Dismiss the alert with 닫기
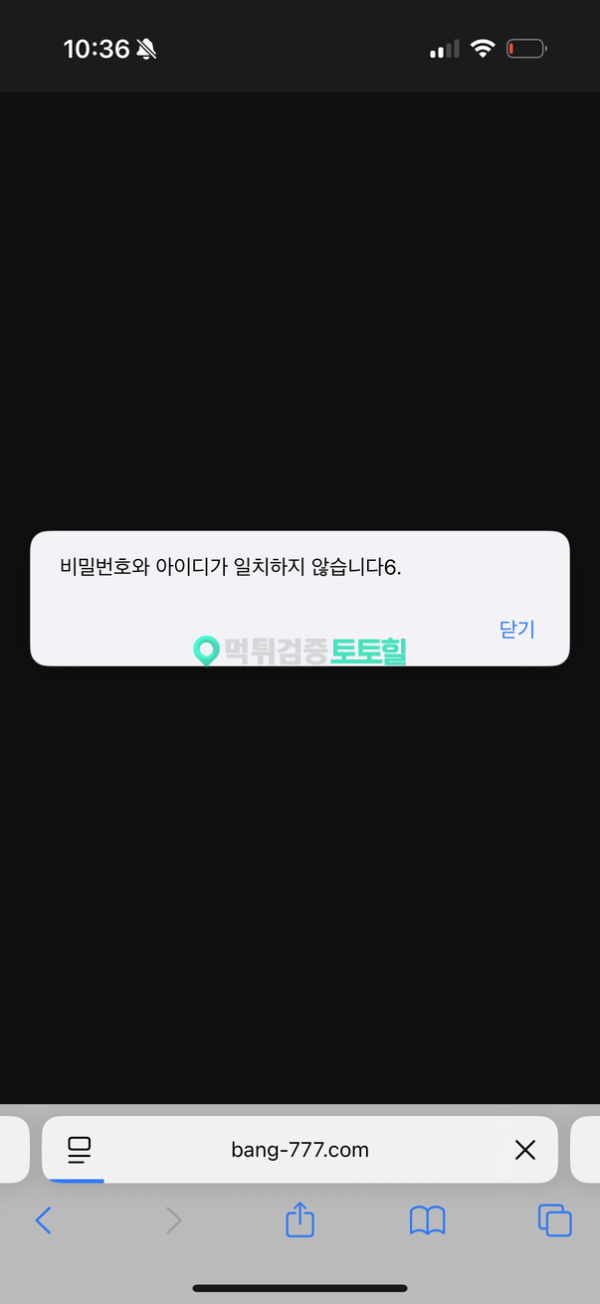Image resolution: width=600 pixels, height=1304 pixels. 517,629
